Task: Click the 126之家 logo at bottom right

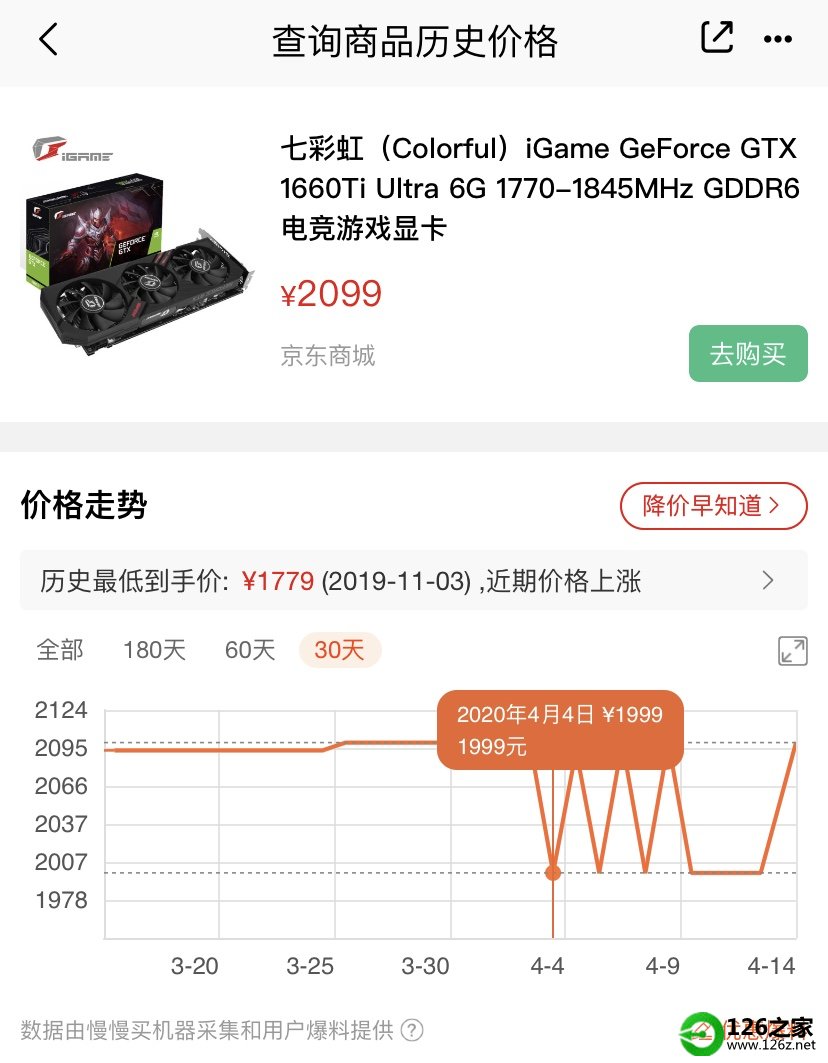Action: click(740, 1028)
